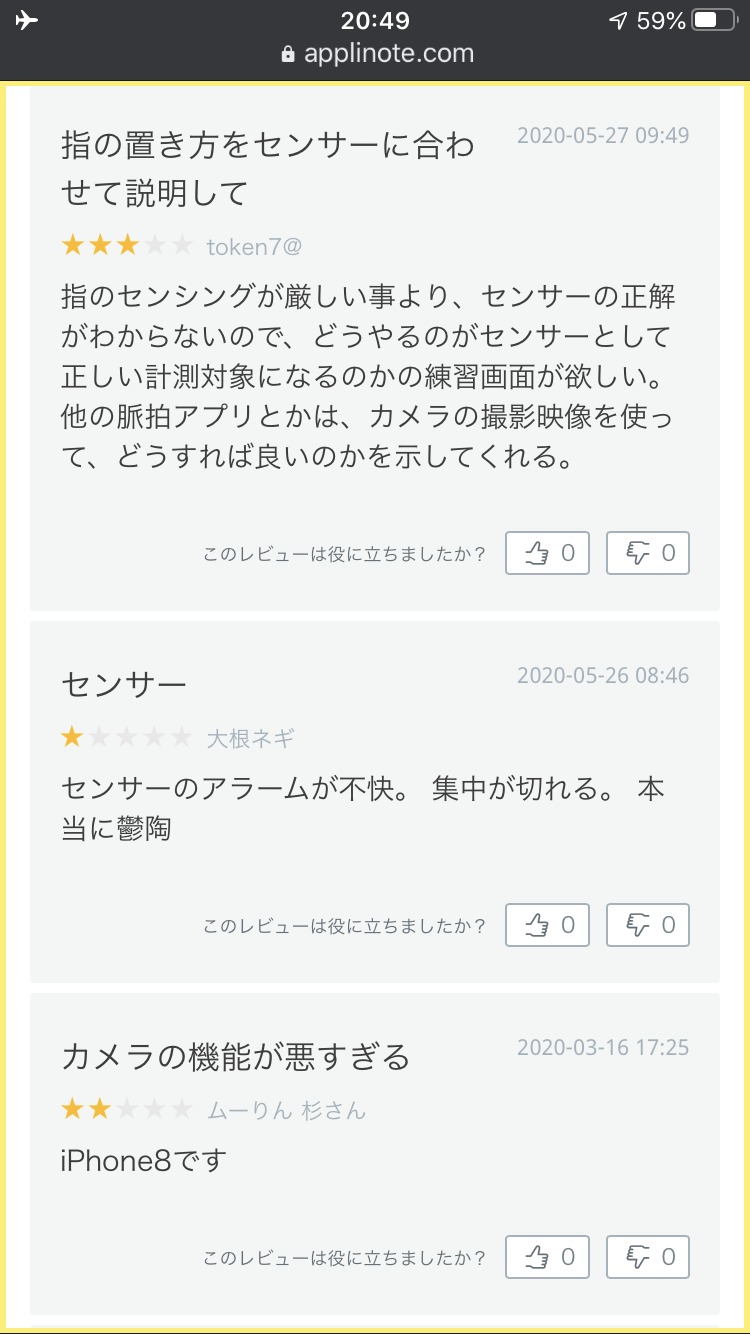Like the カメラの機能が悪すぎる review
Image resolution: width=750 pixels, height=1334 pixels.
coord(547,1257)
